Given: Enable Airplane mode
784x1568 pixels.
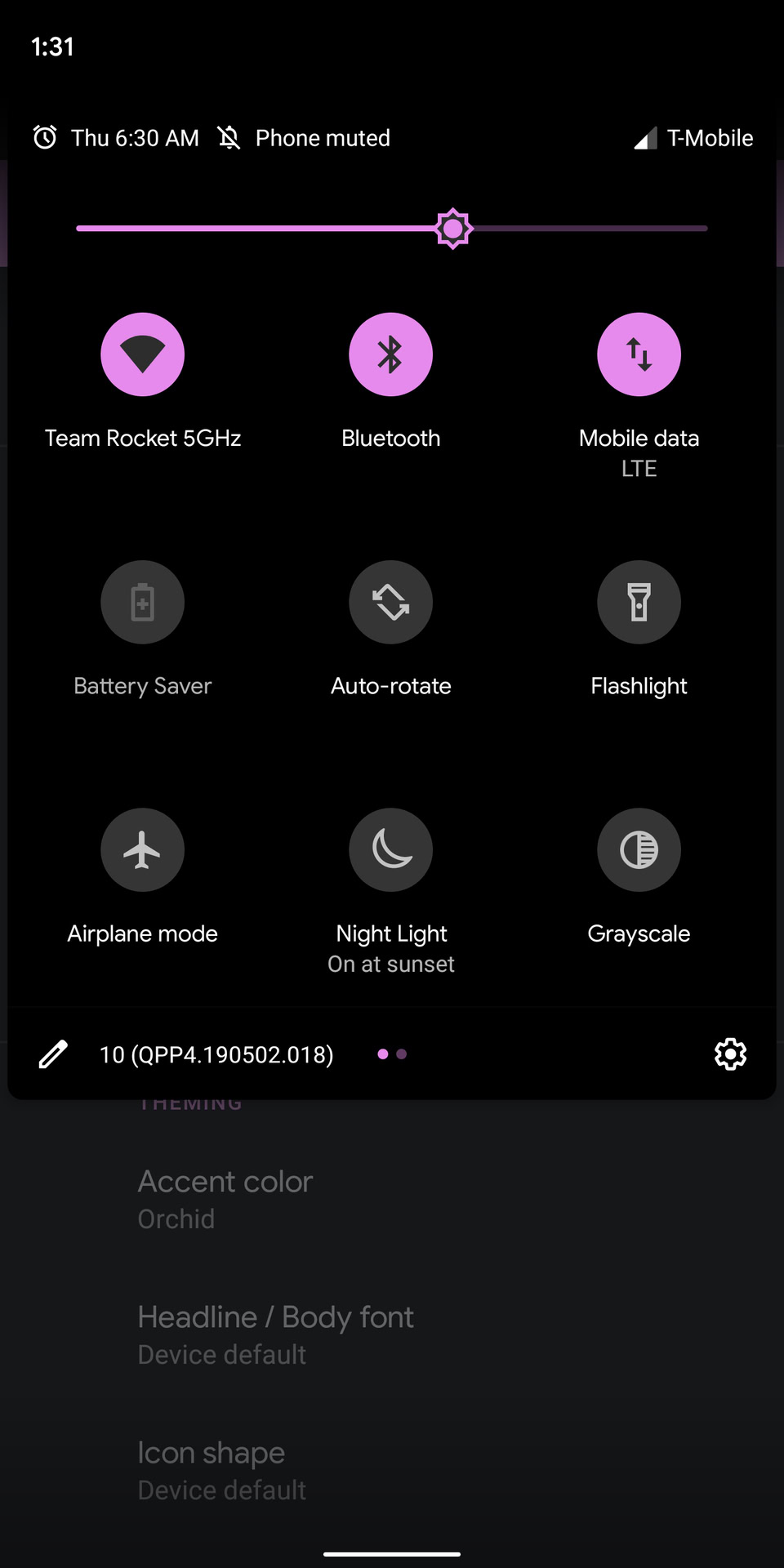Looking at the screenshot, I should (142, 849).
